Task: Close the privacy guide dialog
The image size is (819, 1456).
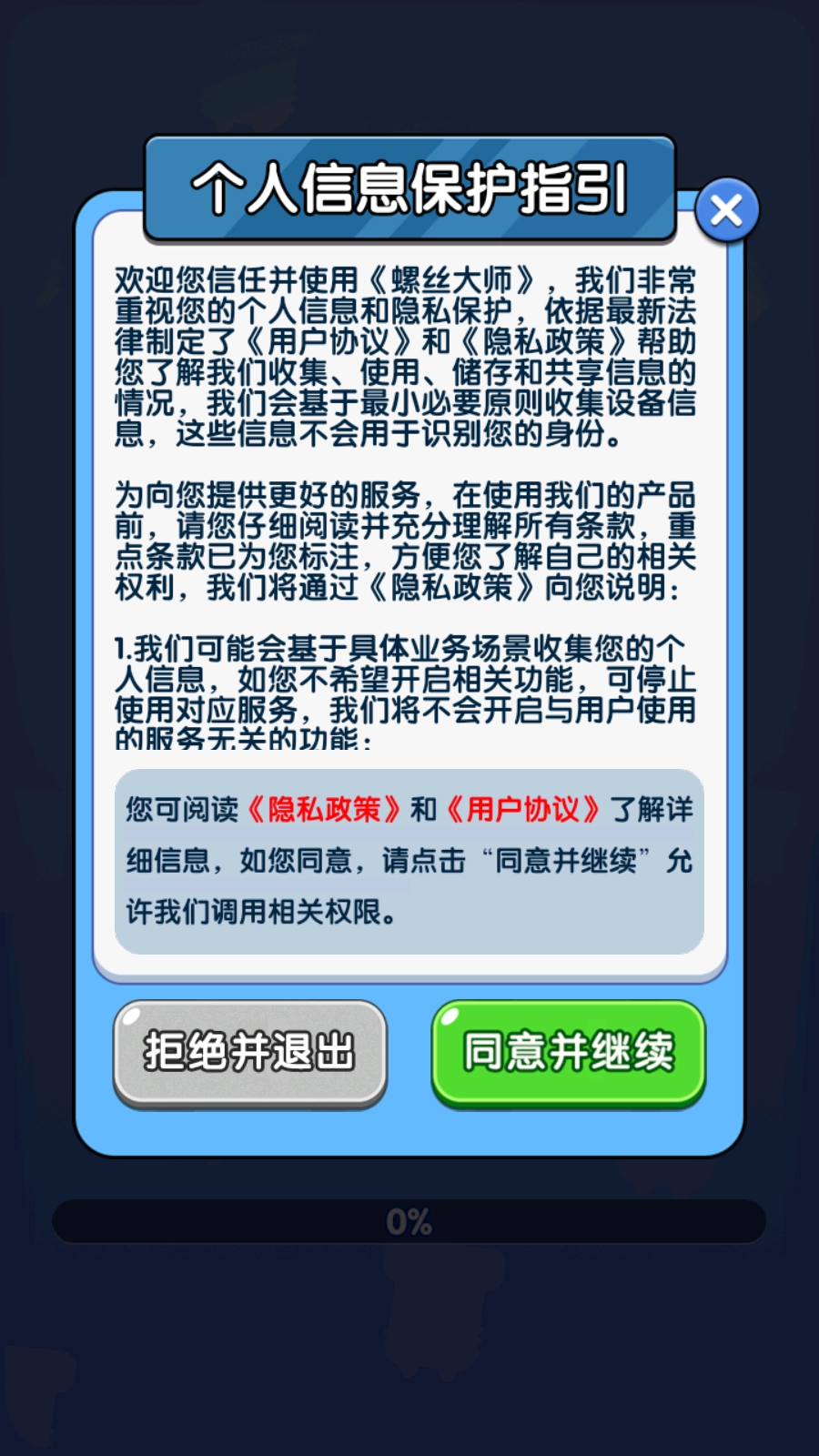Action: coord(726,210)
